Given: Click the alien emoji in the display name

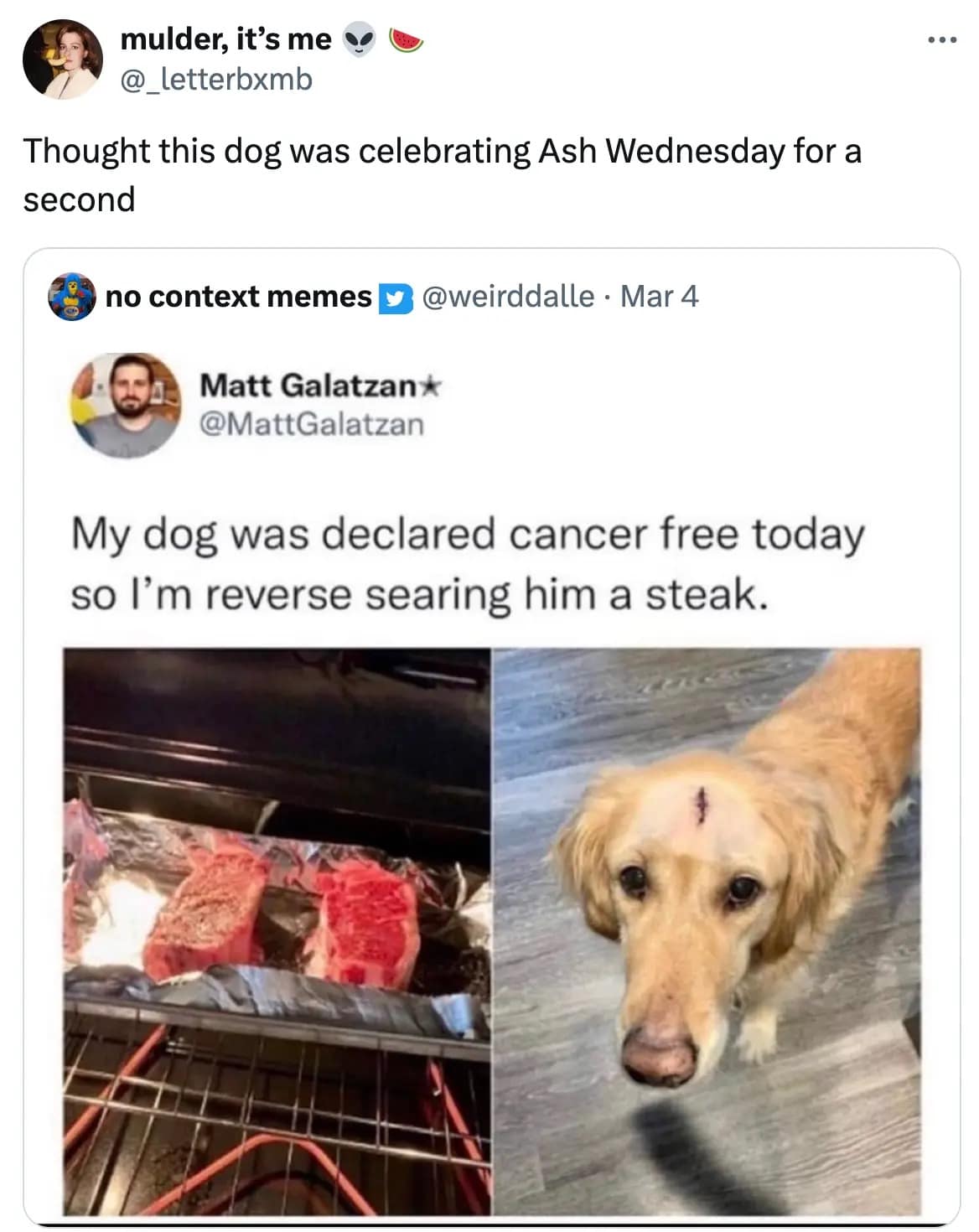Looking at the screenshot, I should (360, 39).
